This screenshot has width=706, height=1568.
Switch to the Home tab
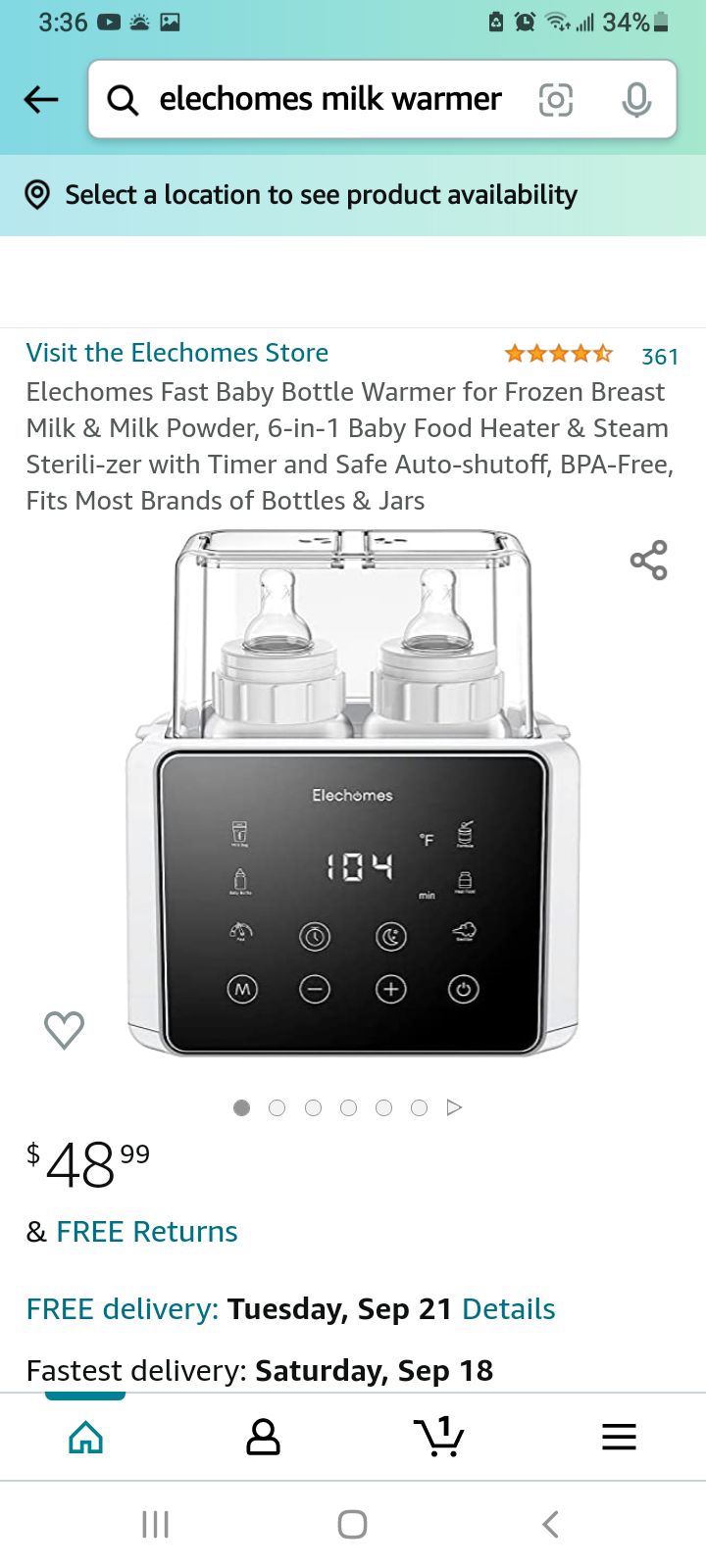coord(86,1438)
